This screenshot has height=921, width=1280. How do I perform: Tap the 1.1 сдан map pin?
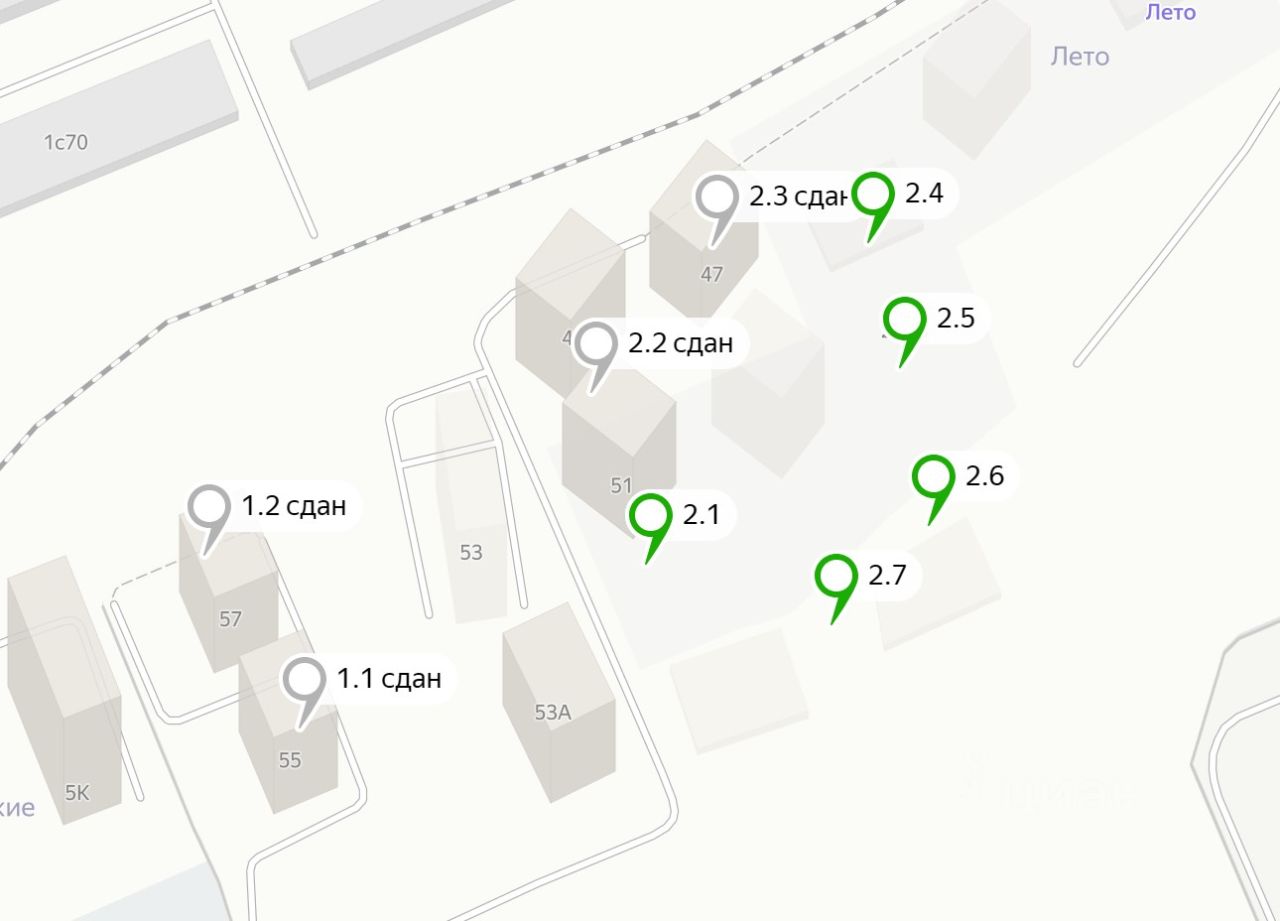(304, 680)
